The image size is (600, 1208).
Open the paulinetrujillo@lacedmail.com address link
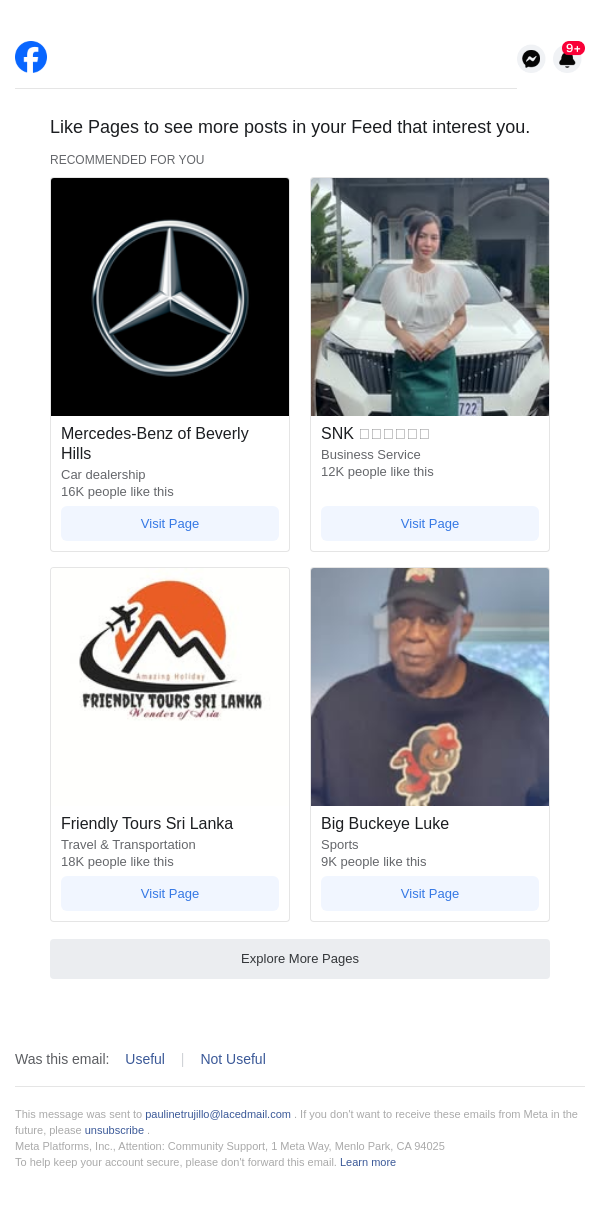point(218,1114)
